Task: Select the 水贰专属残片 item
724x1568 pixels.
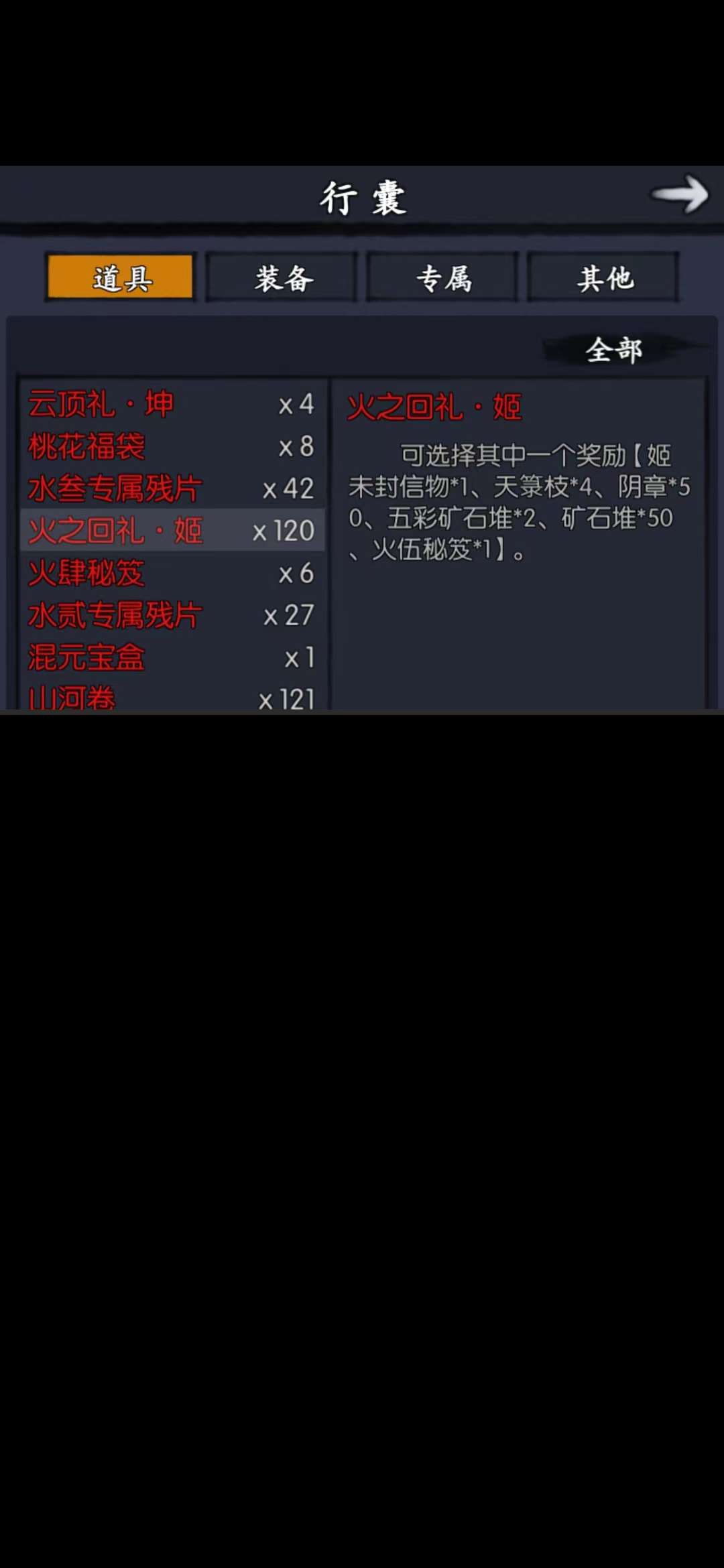Action: click(114, 615)
